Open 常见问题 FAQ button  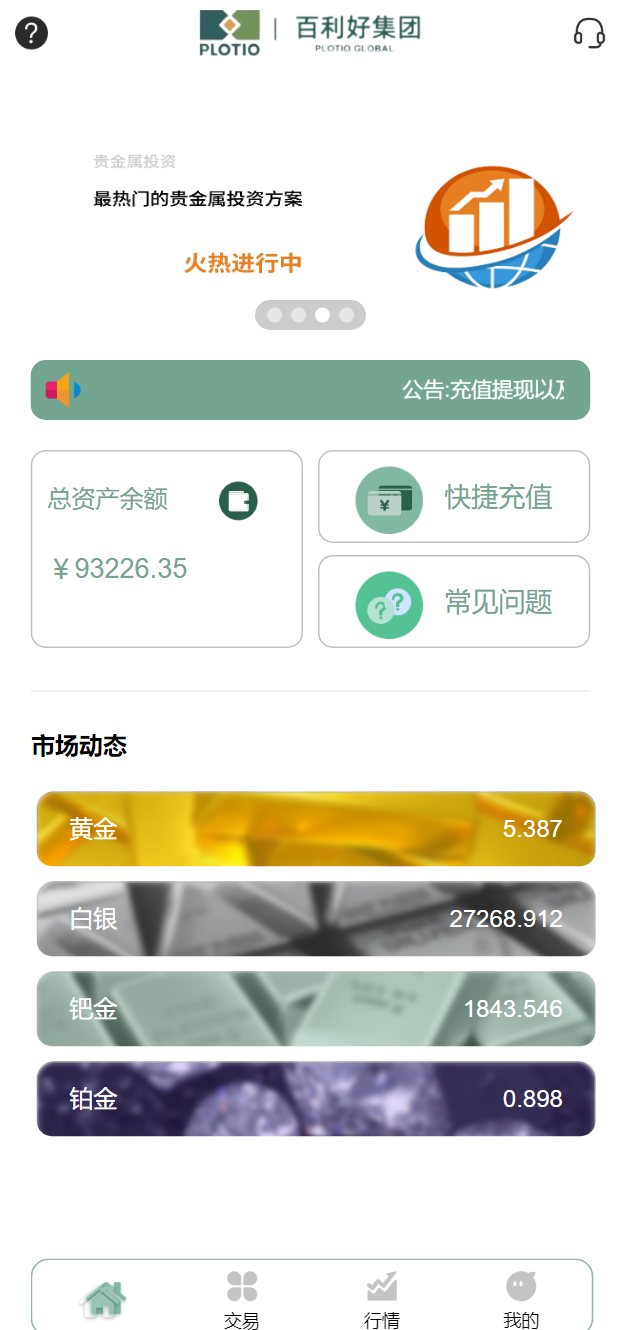tap(454, 602)
